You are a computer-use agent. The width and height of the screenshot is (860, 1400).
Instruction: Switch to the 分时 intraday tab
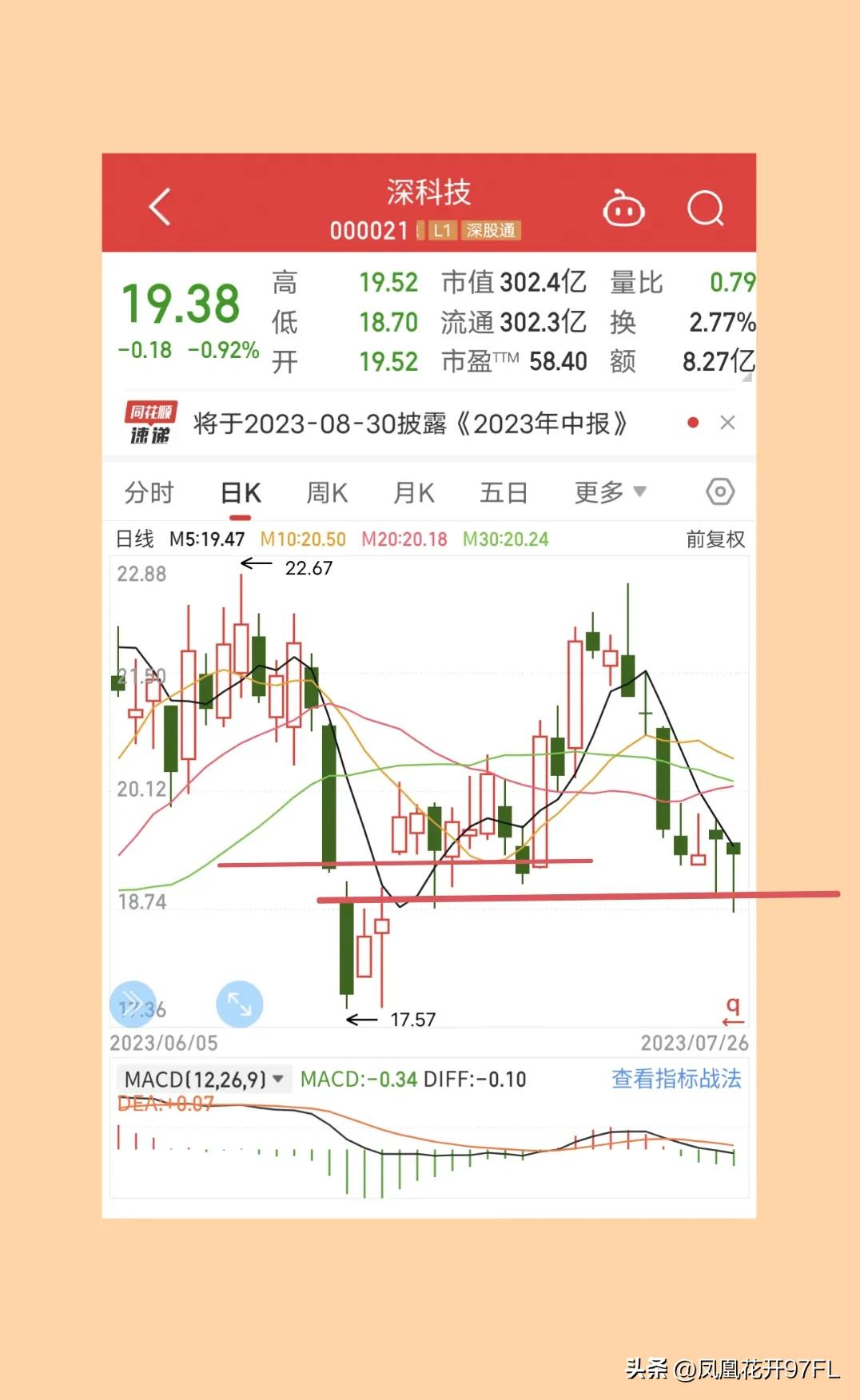click(148, 492)
